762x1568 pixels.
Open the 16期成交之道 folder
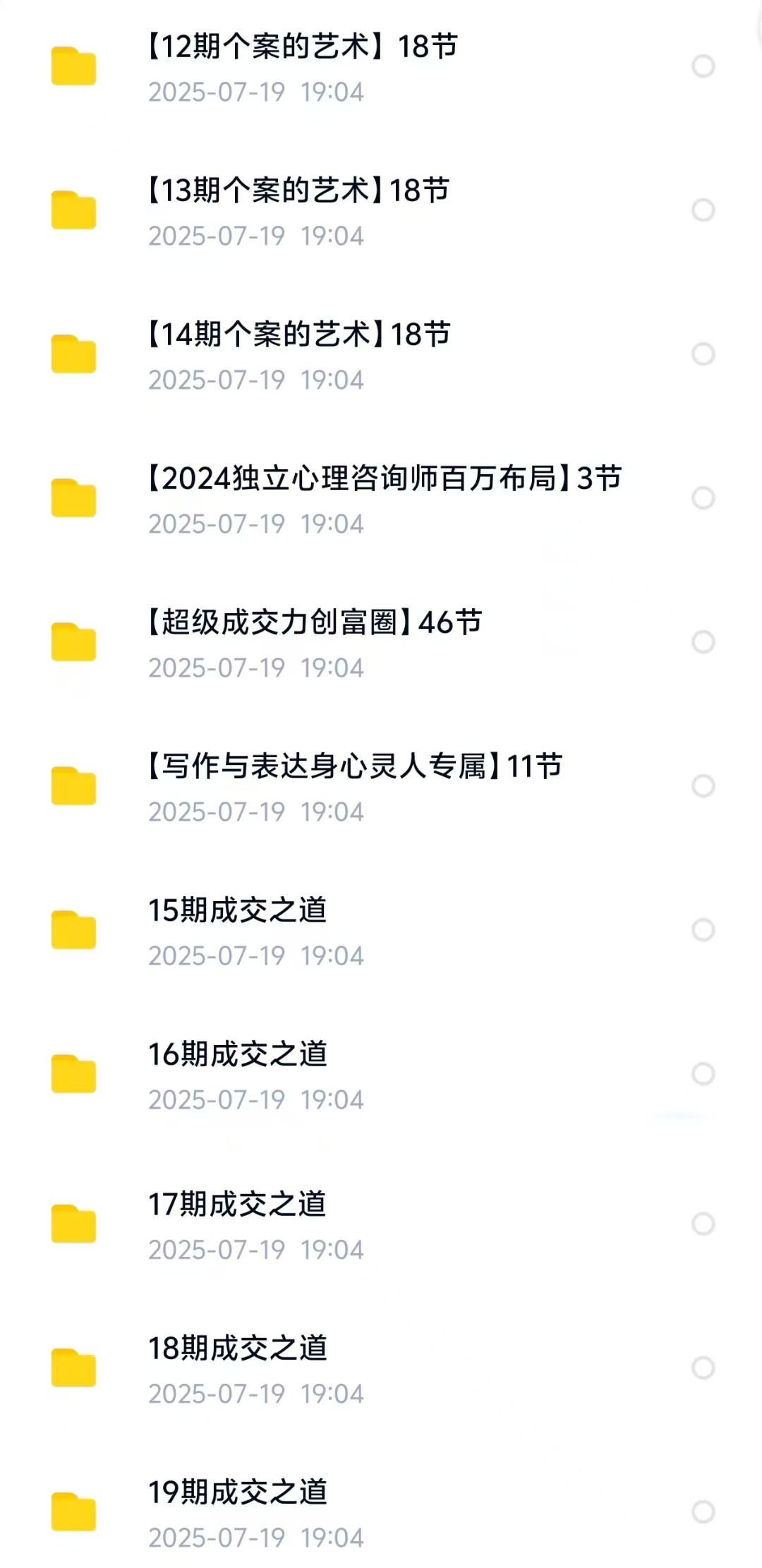click(237, 1055)
